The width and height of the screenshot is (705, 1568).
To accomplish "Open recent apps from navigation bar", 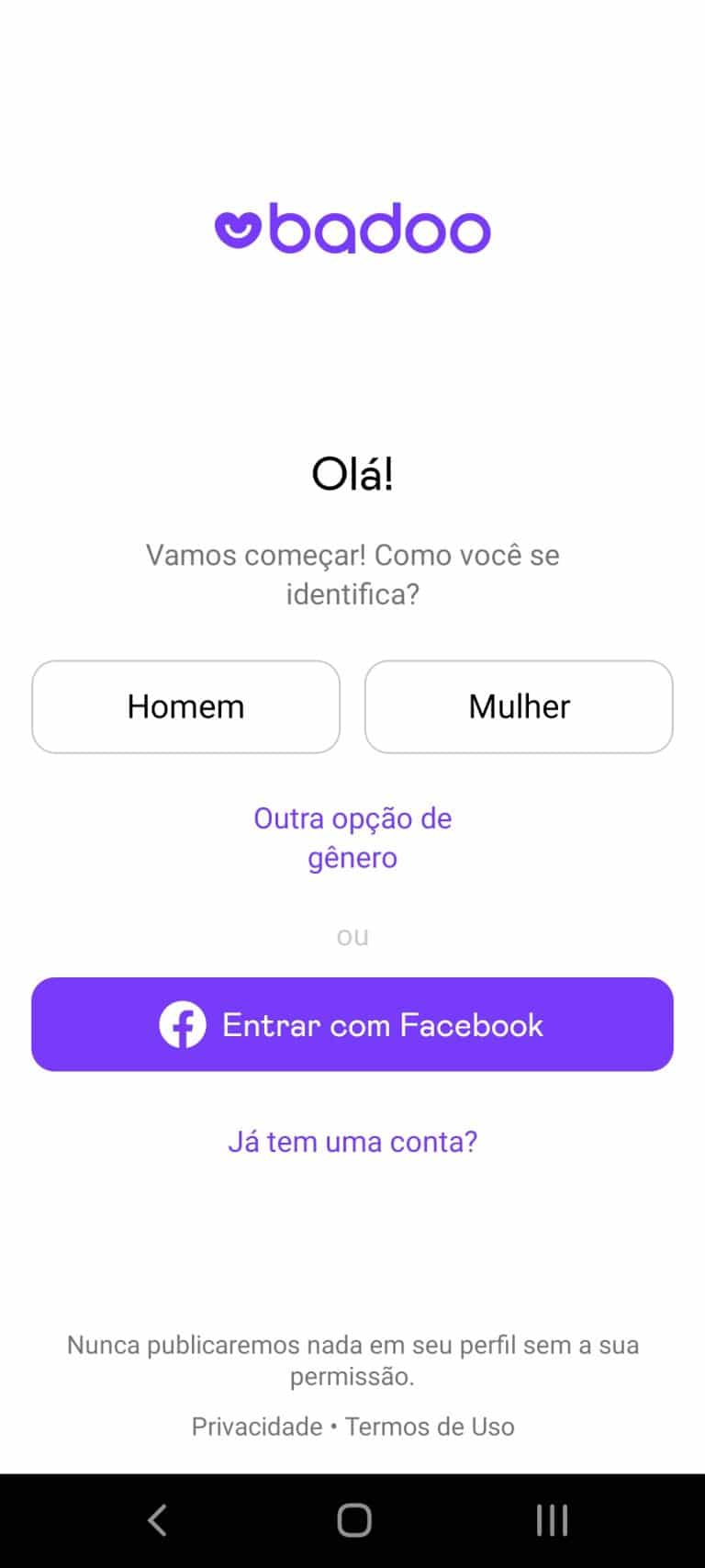I will 550,1519.
